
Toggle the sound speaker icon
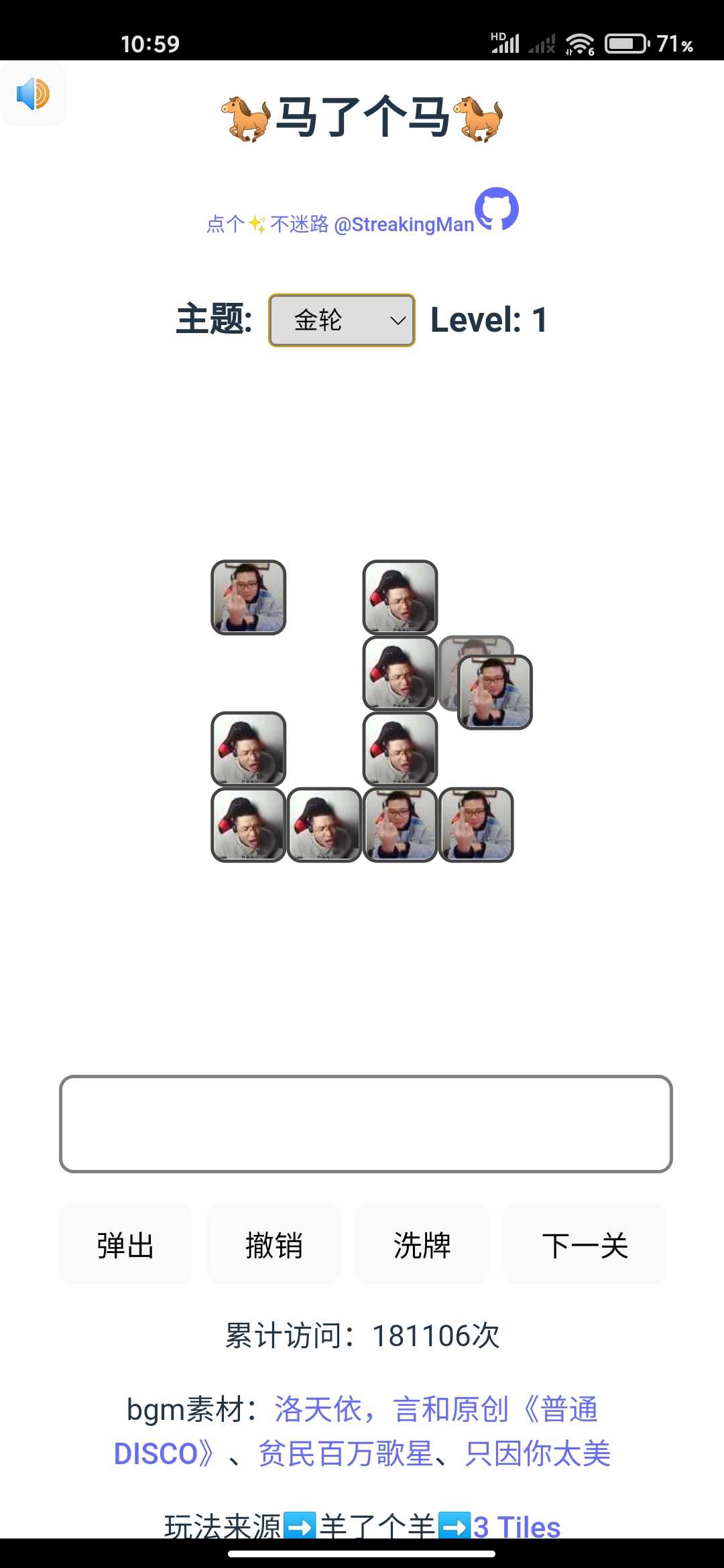pyautogui.click(x=33, y=94)
